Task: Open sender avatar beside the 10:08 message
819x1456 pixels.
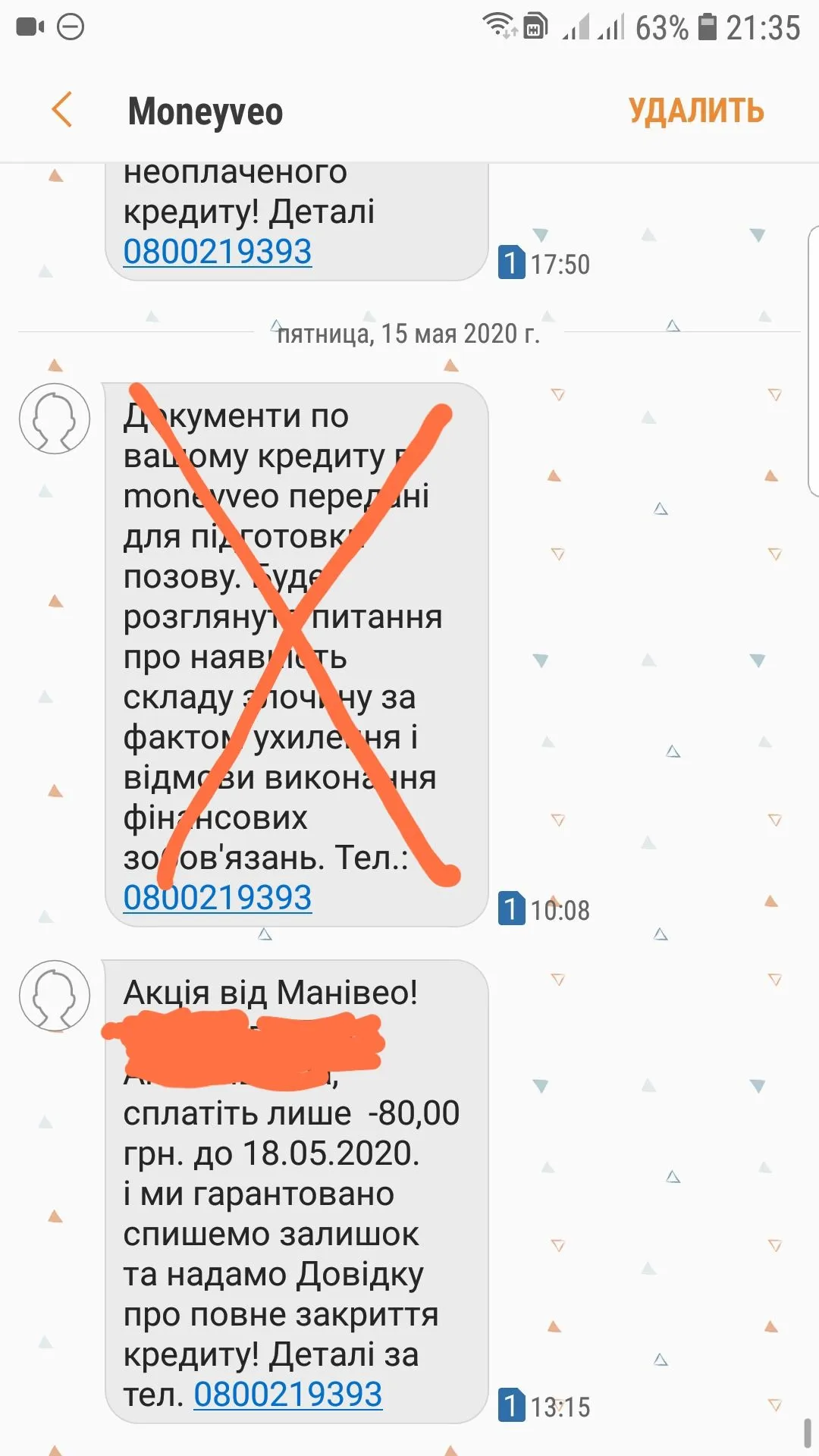Action: coord(55,419)
